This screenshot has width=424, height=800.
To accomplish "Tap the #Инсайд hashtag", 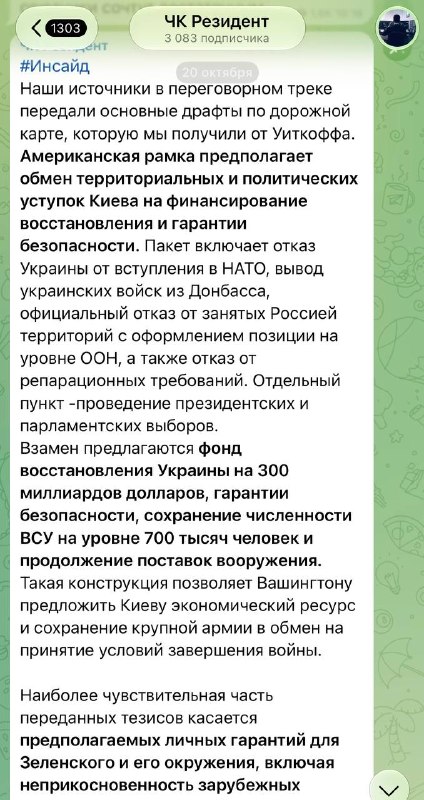I will tap(55, 66).
